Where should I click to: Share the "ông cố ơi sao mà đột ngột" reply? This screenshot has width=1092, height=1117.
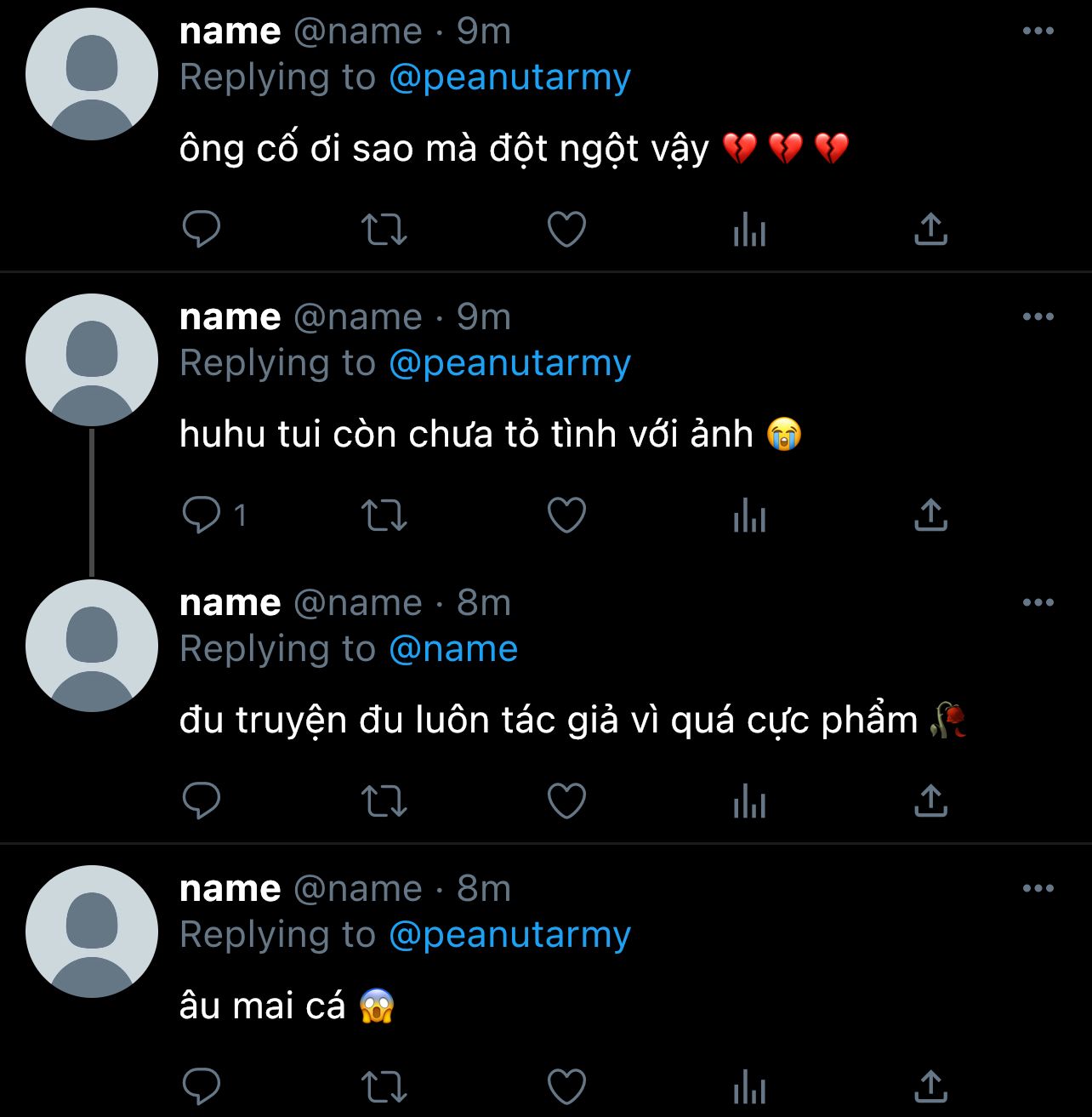tap(930, 229)
